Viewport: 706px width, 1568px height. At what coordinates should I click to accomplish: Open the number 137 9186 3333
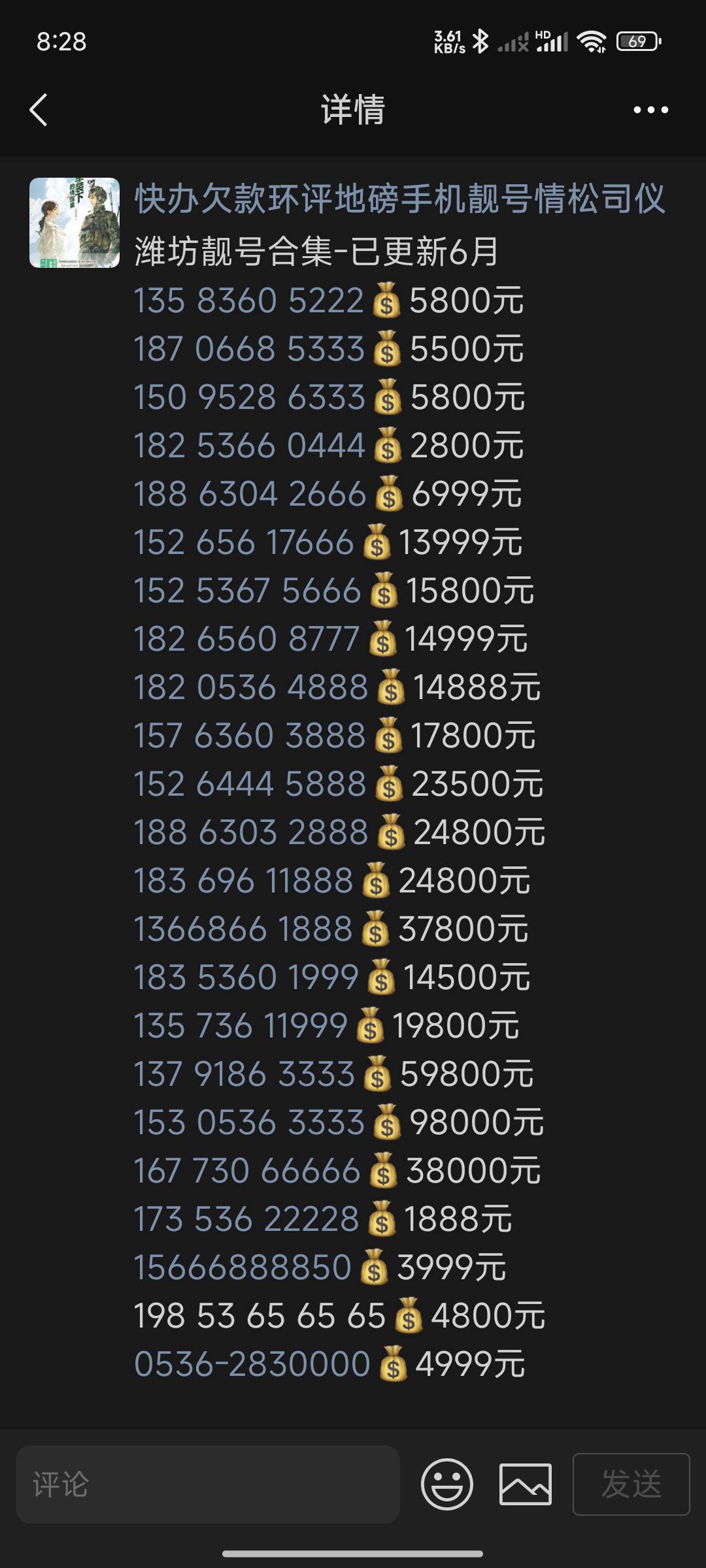point(244,1074)
